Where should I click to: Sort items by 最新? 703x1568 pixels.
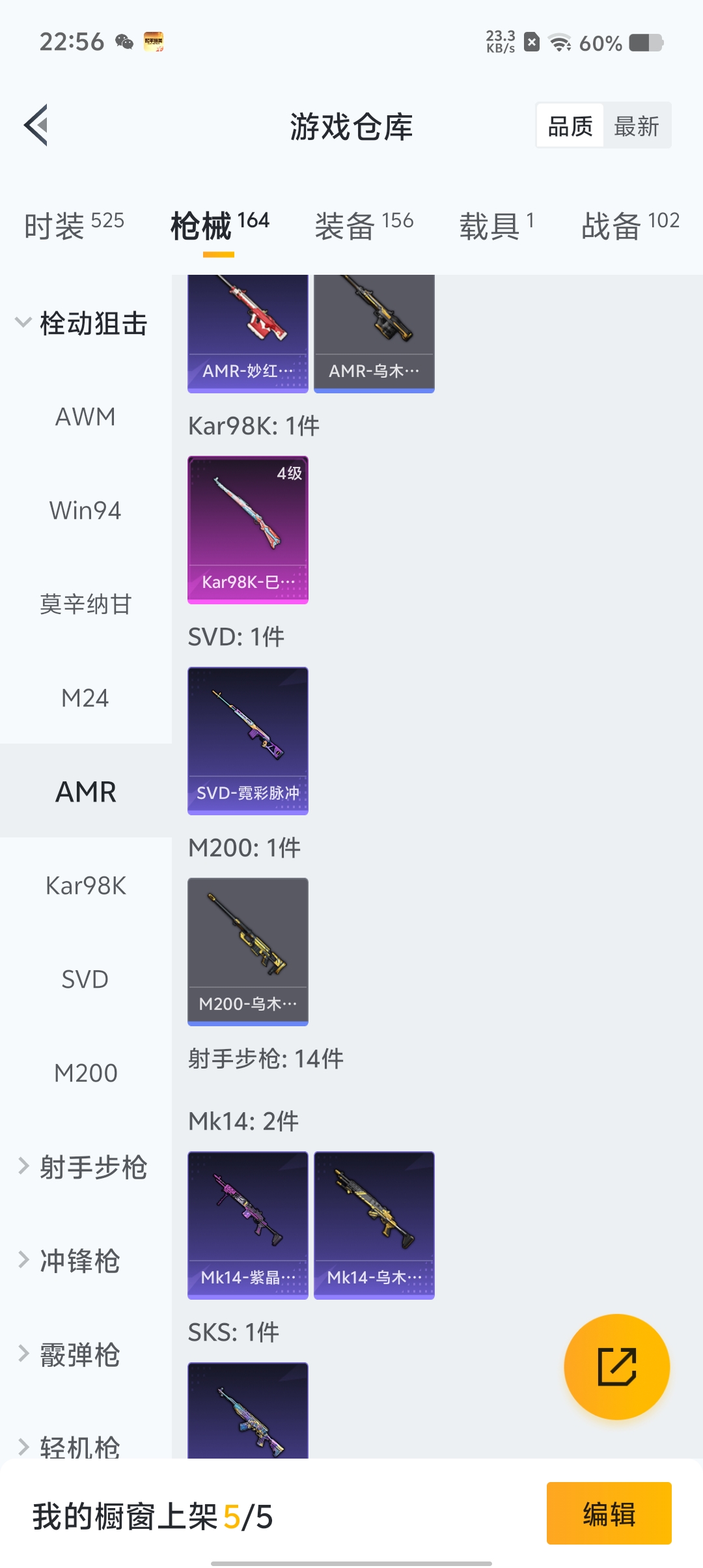[x=637, y=126]
